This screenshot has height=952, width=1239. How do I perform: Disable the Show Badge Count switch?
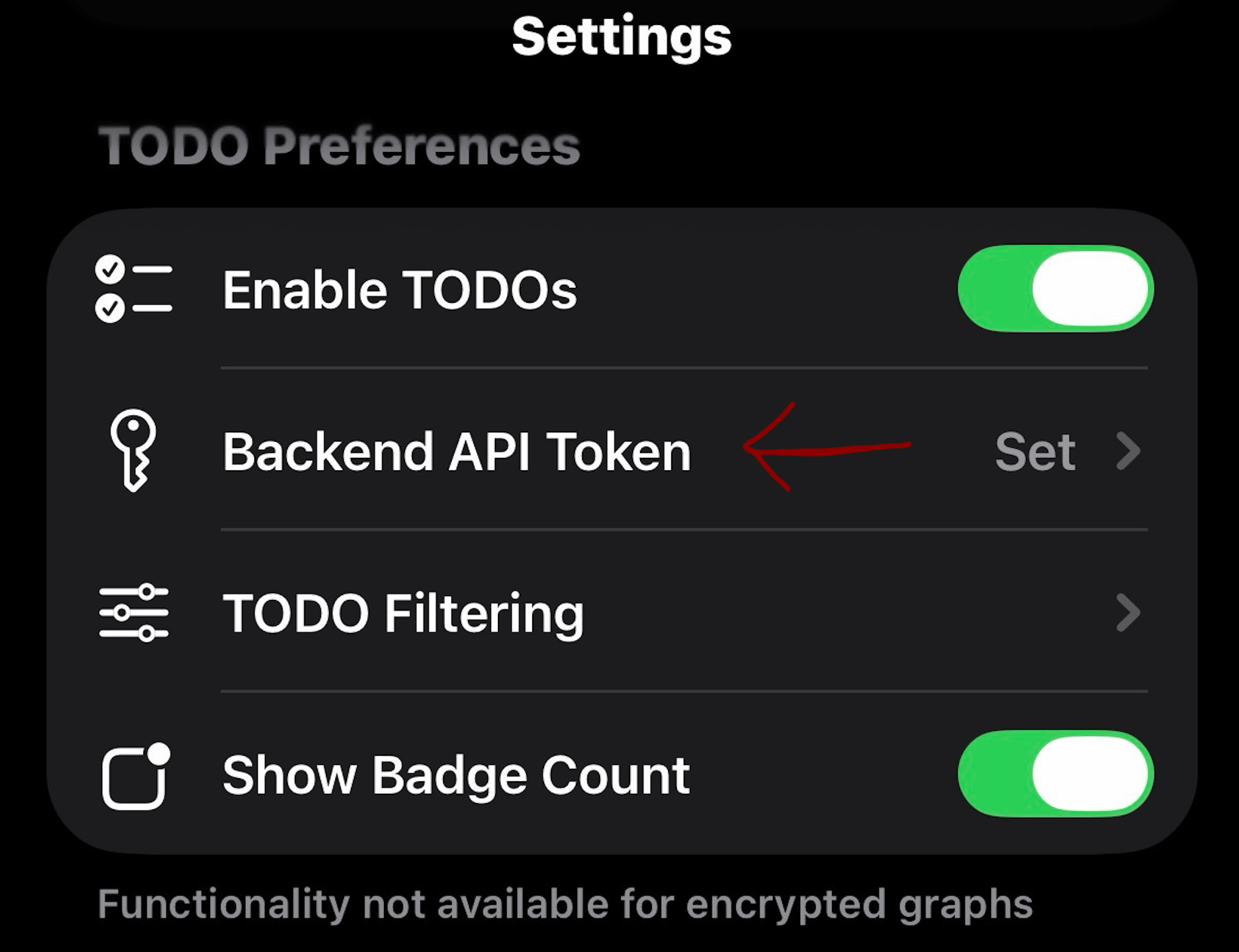coord(1055,774)
